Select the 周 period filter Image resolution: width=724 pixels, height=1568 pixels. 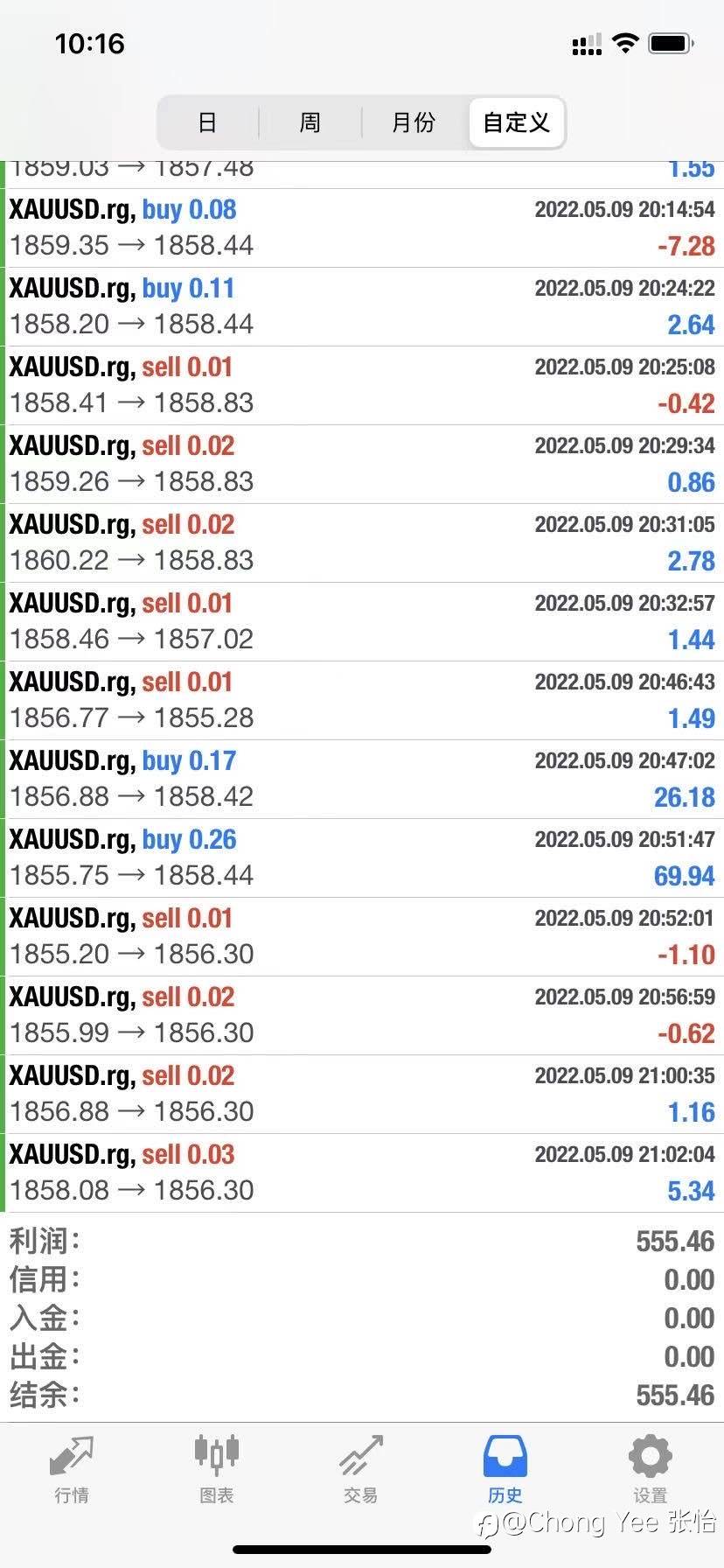pyautogui.click(x=310, y=122)
